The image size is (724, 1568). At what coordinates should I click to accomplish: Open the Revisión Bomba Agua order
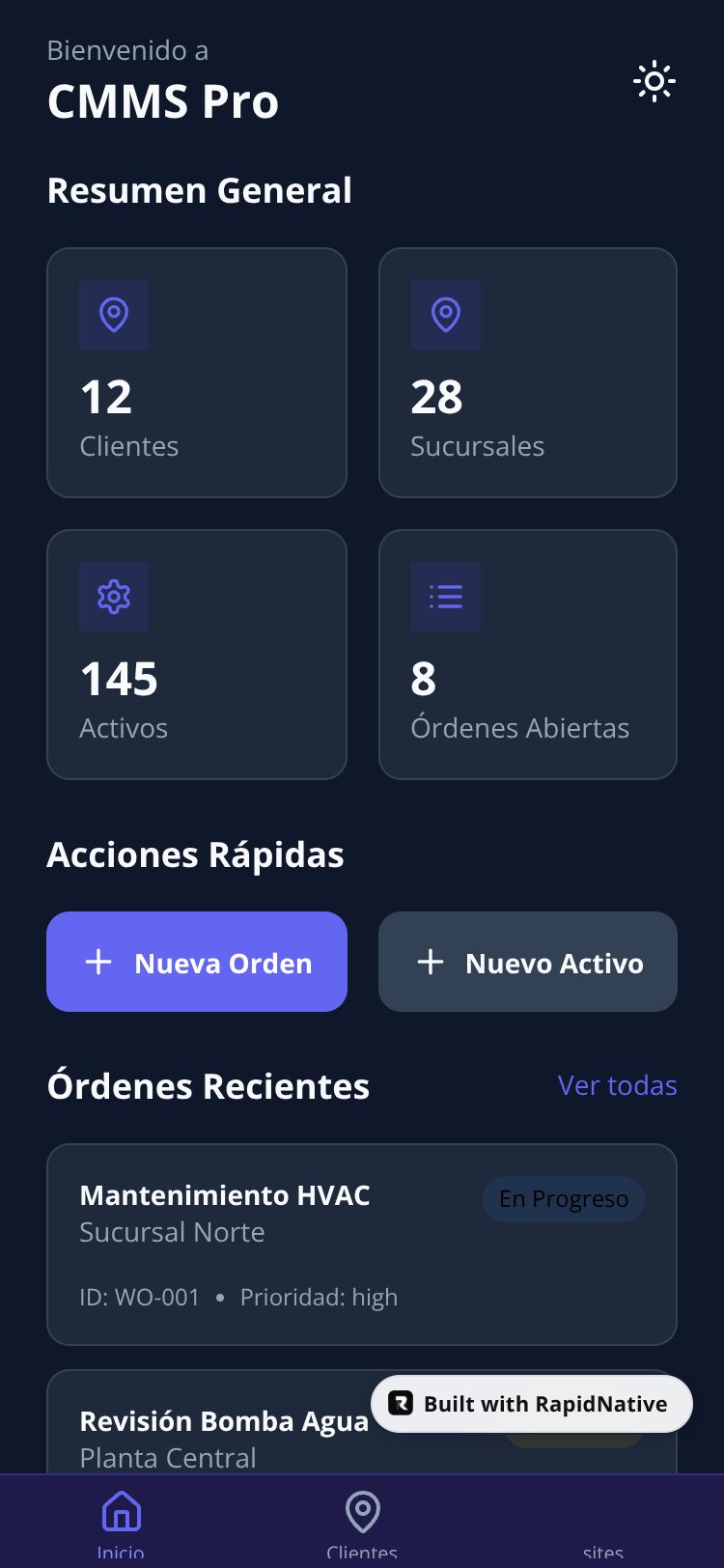[222, 1437]
